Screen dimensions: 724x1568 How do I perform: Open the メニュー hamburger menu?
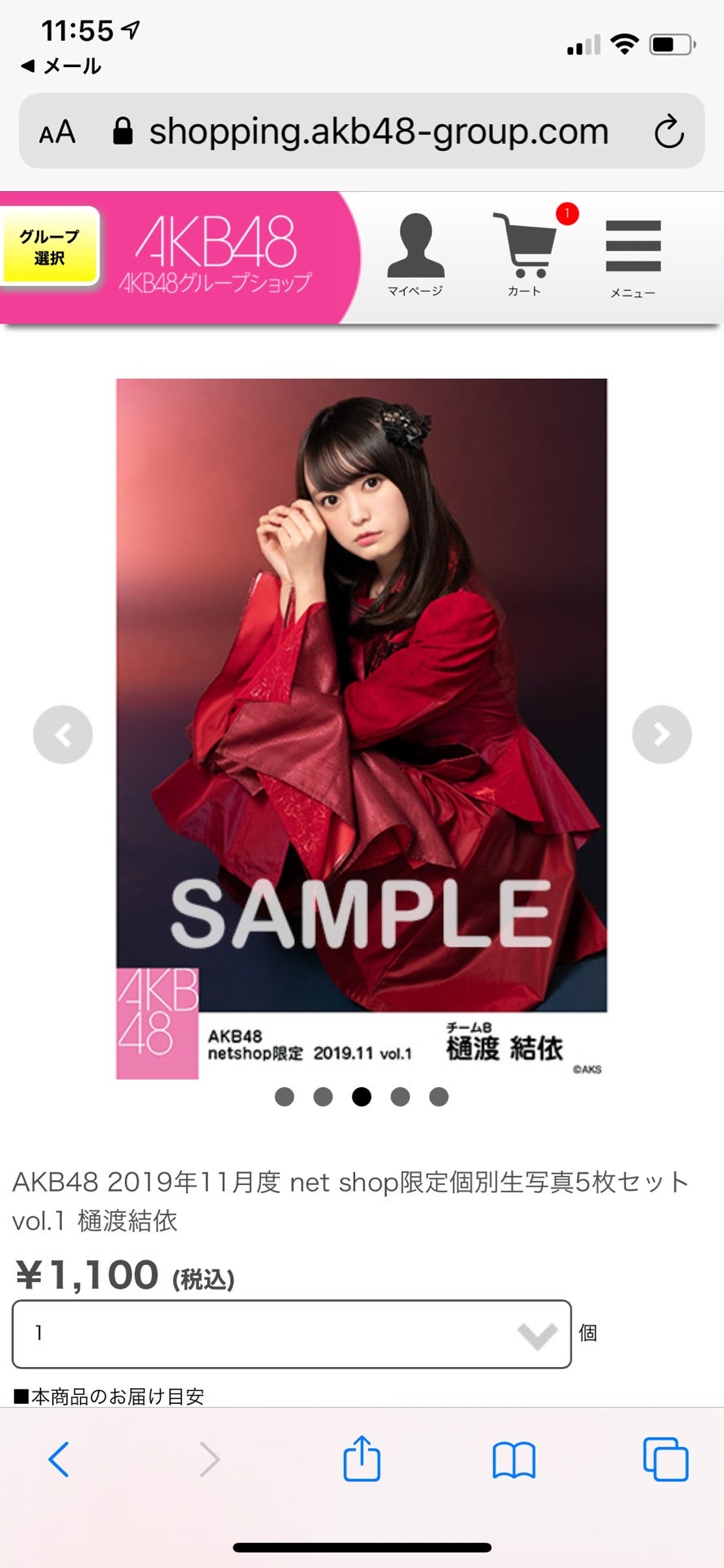click(633, 256)
